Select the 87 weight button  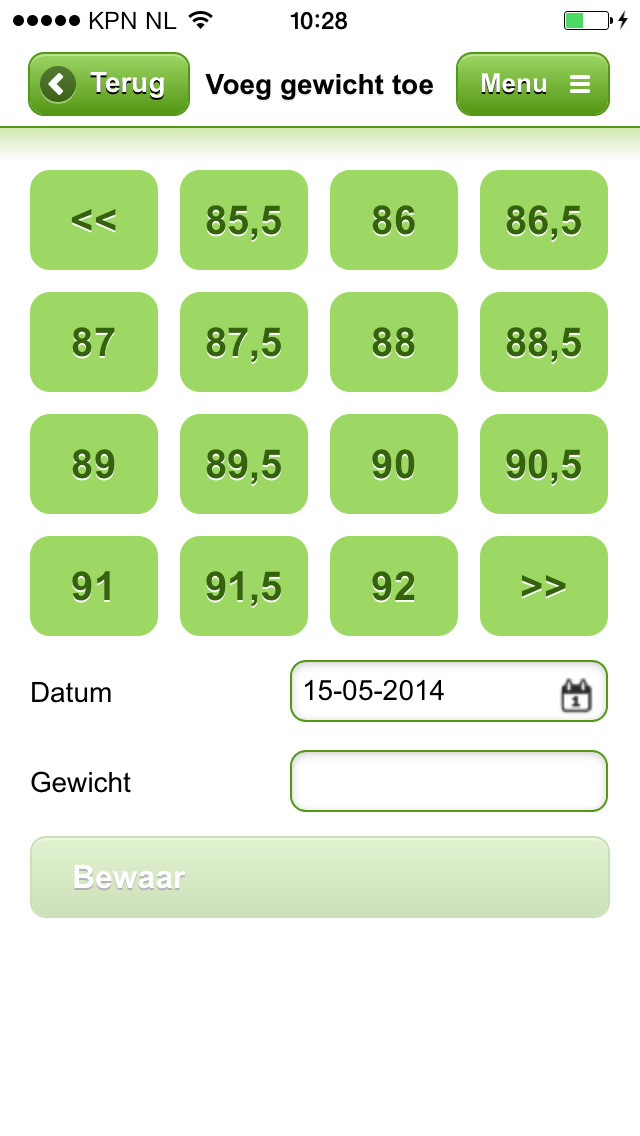pyautogui.click(x=93, y=342)
